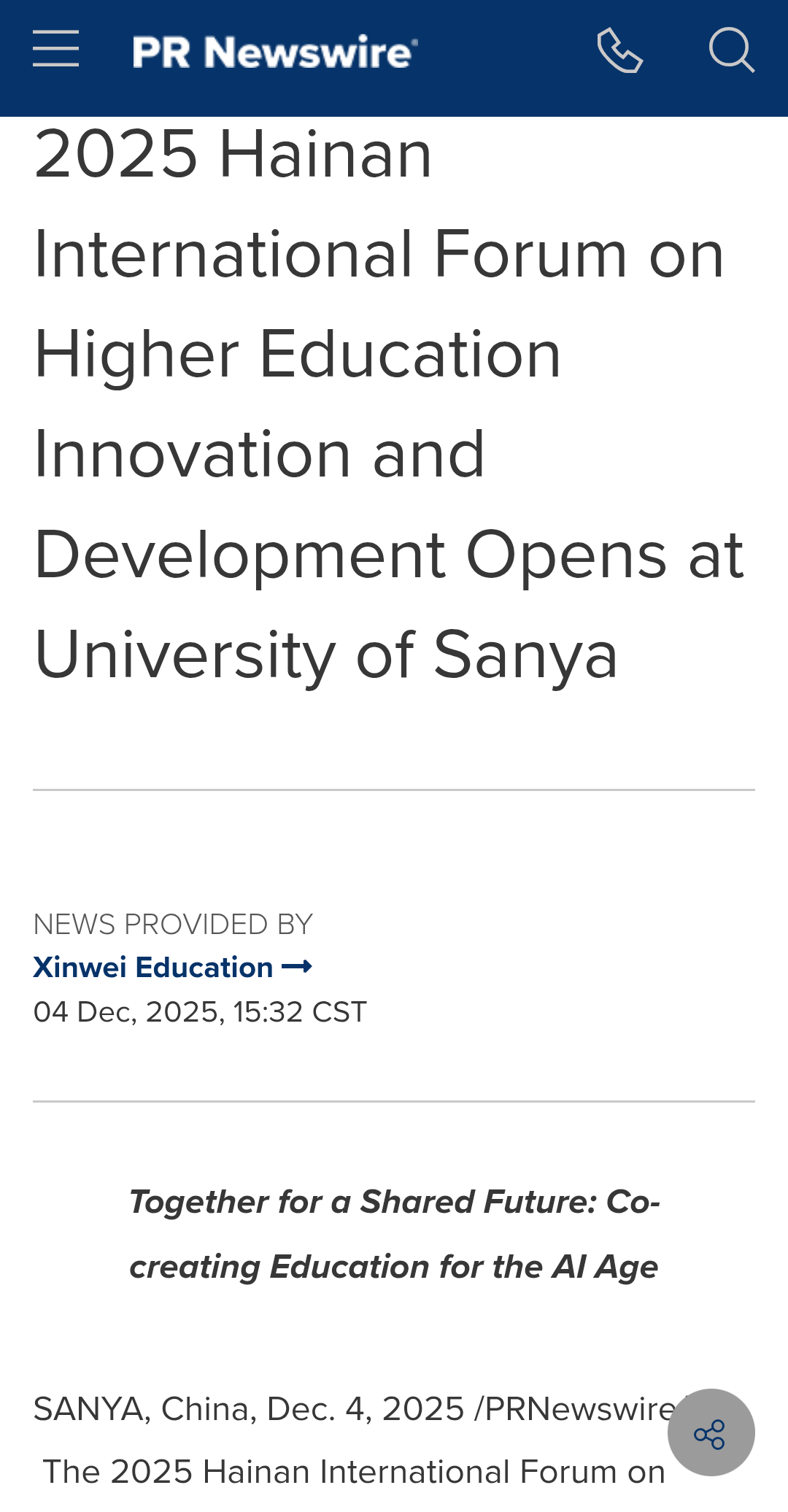Open the phone contact icon
The height and width of the screenshot is (1512, 788).
pos(619,50)
